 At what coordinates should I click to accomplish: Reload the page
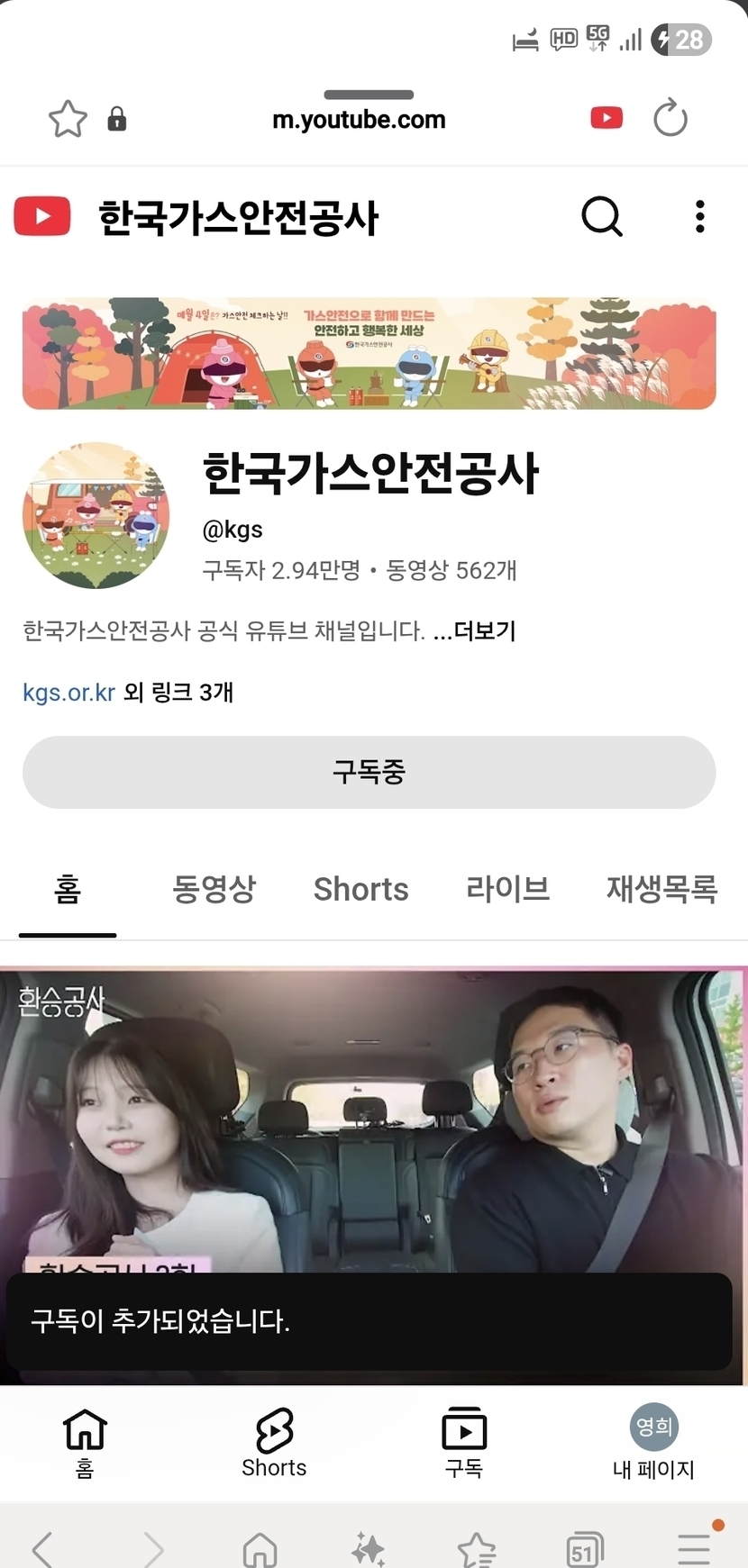[x=670, y=119]
